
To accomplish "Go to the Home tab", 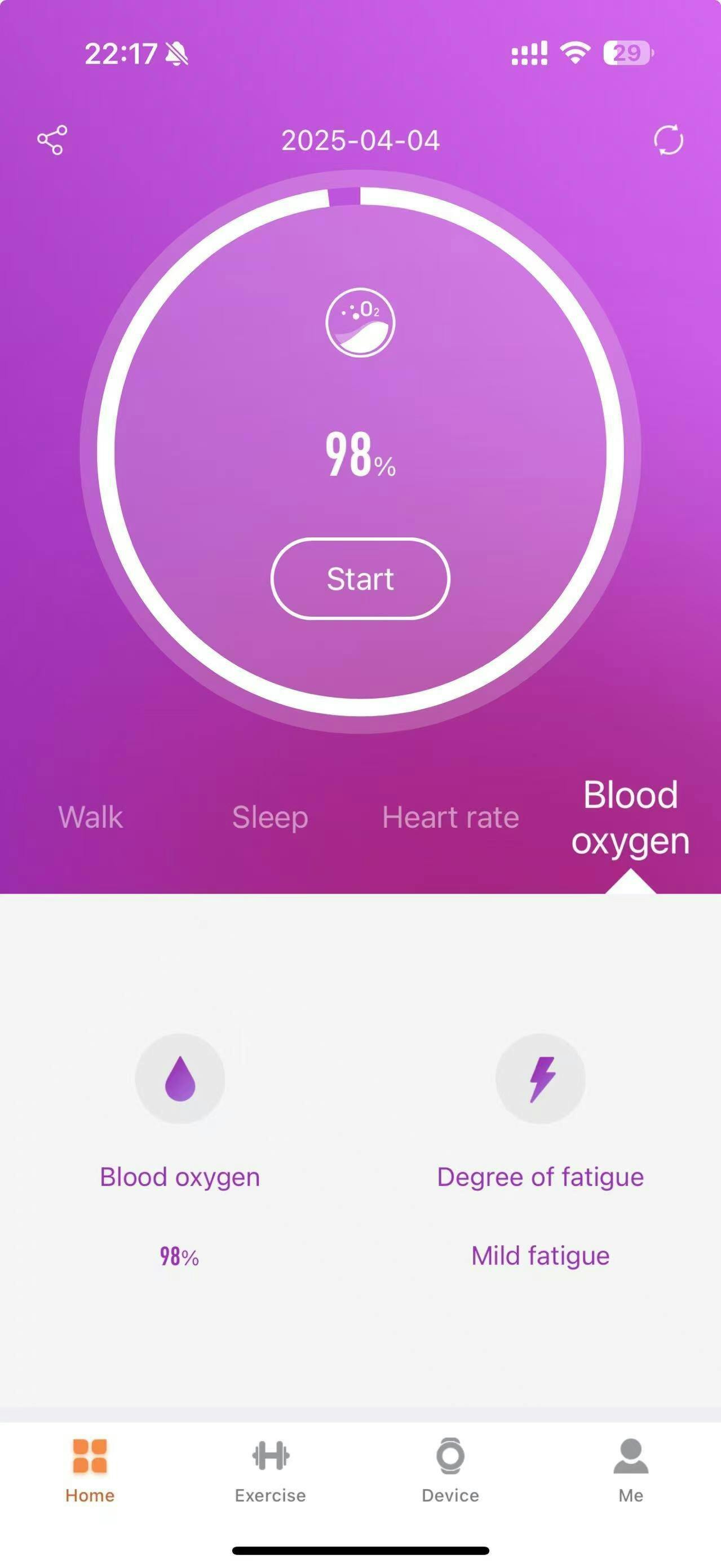I will (x=90, y=1469).
